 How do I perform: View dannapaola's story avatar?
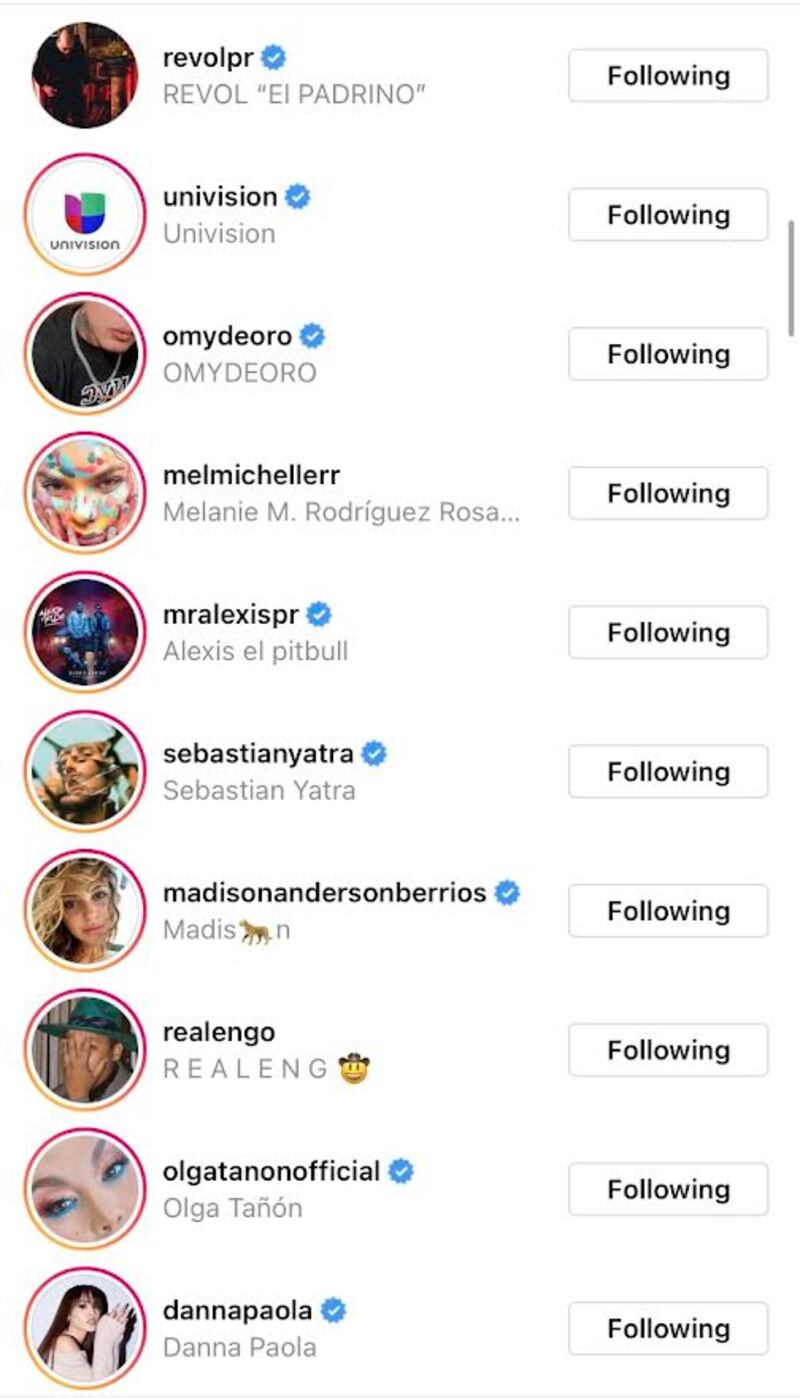pyautogui.click(x=84, y=1328)
